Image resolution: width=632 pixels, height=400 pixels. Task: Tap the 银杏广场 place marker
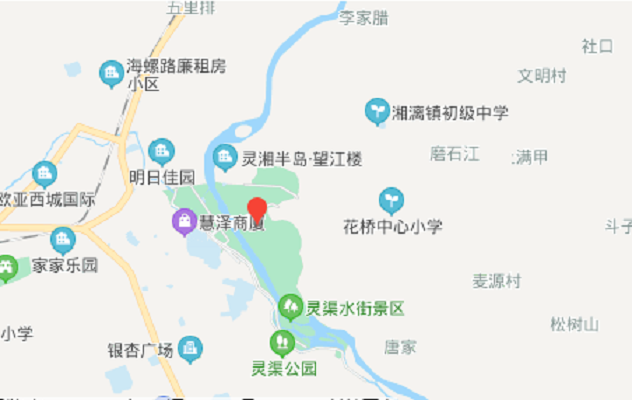point(190,349)
